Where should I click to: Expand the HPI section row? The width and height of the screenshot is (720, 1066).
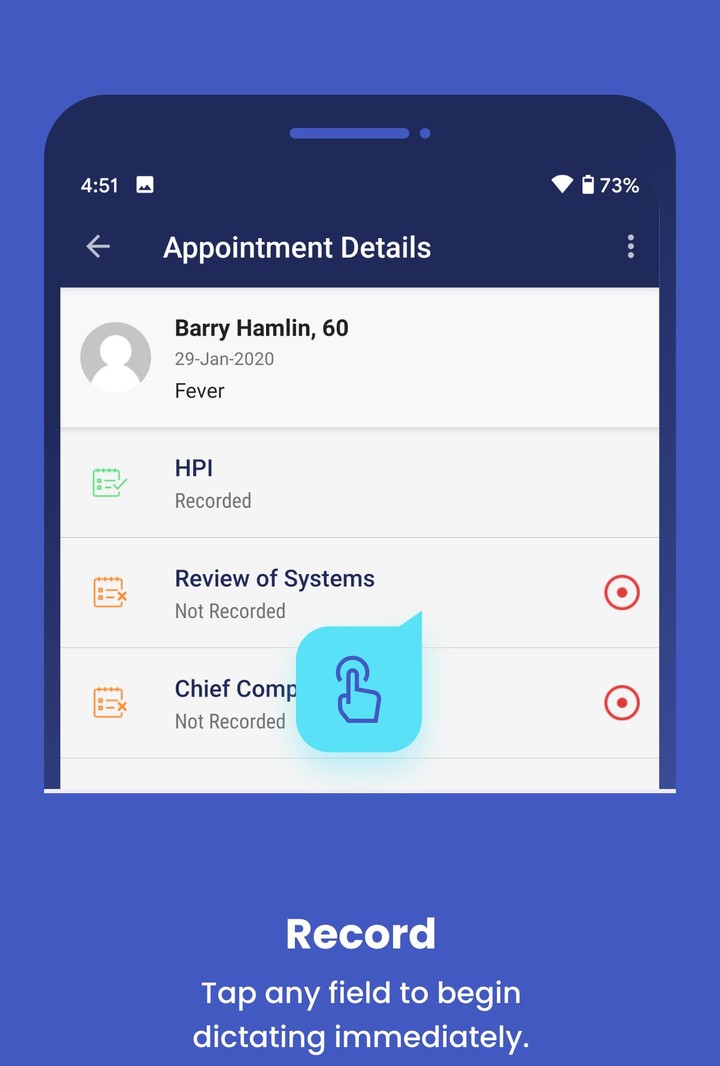click(x=300, y=482)
